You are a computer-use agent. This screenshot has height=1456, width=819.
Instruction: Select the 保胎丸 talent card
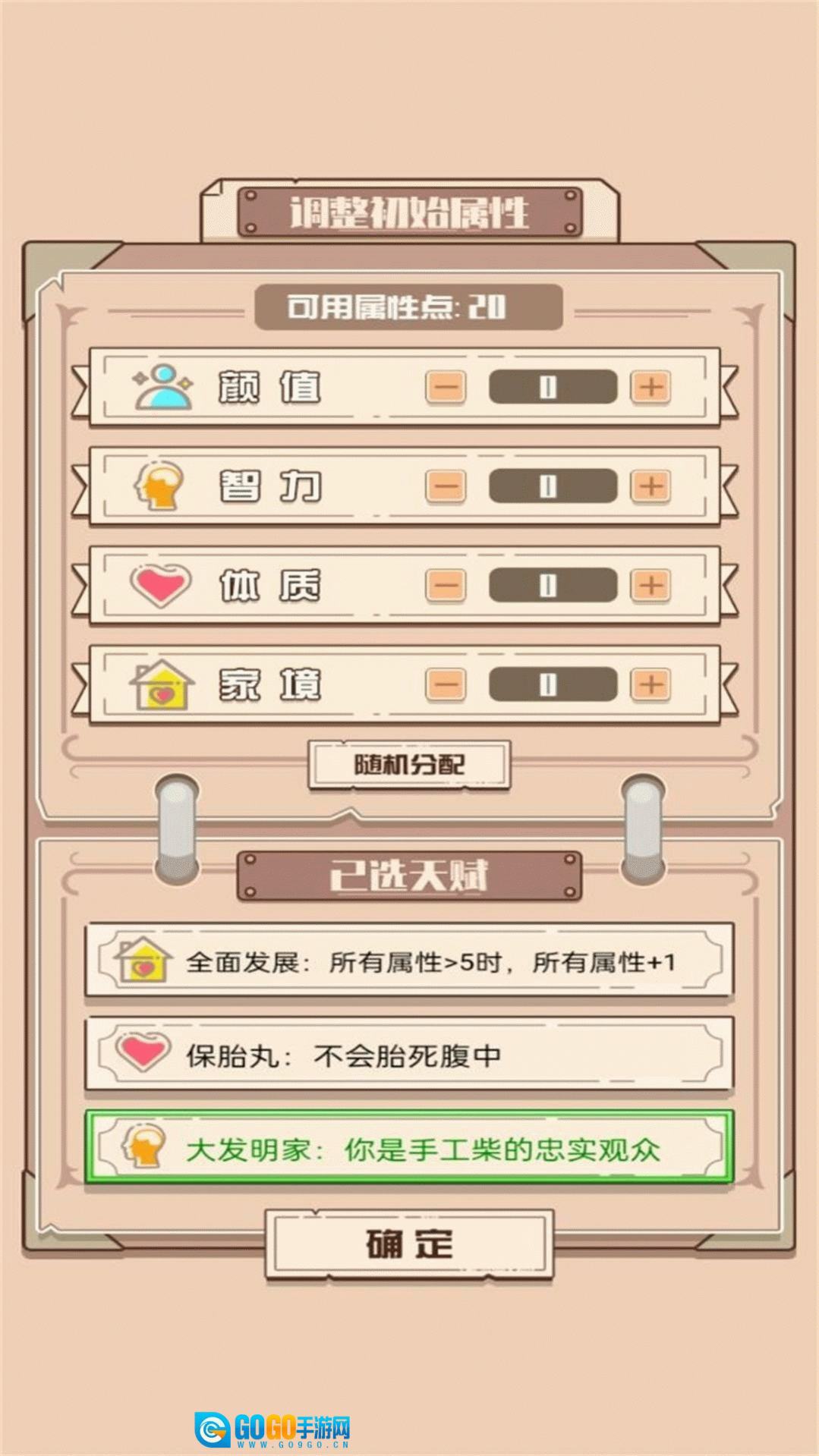click(x=409, y=1055)
